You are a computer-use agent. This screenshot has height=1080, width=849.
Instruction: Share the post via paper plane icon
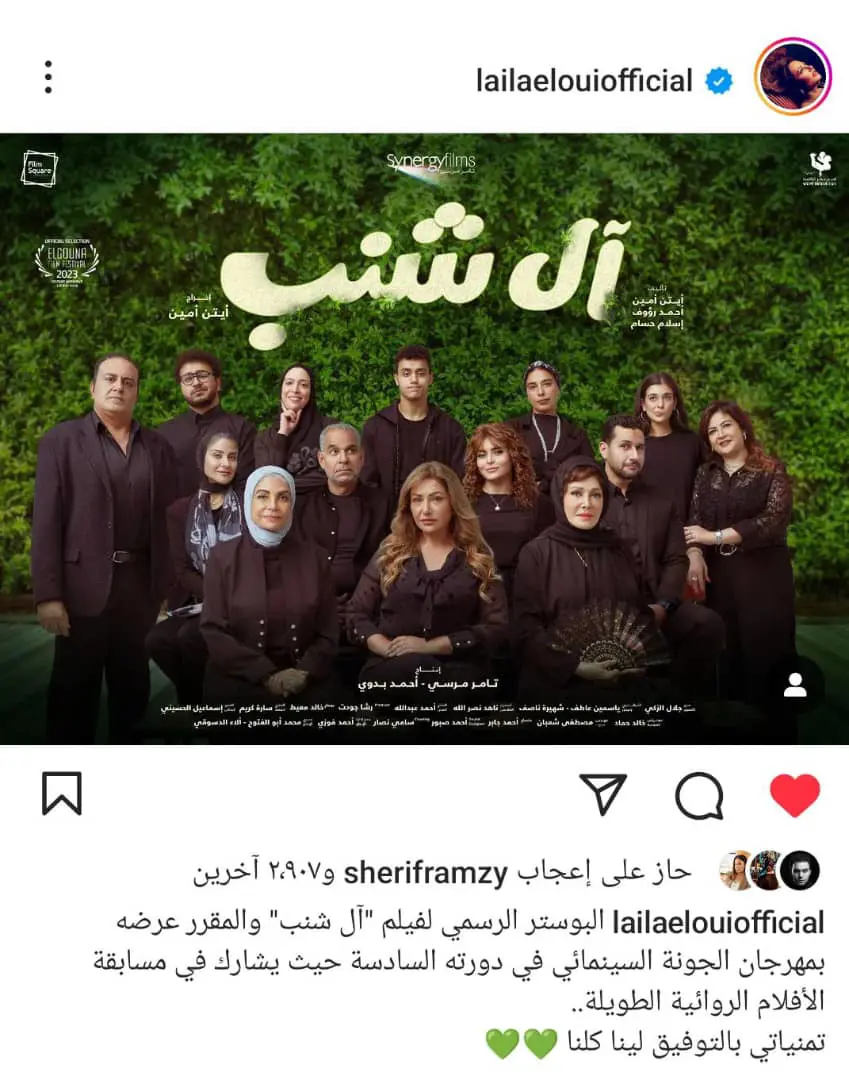pos(602,795)
